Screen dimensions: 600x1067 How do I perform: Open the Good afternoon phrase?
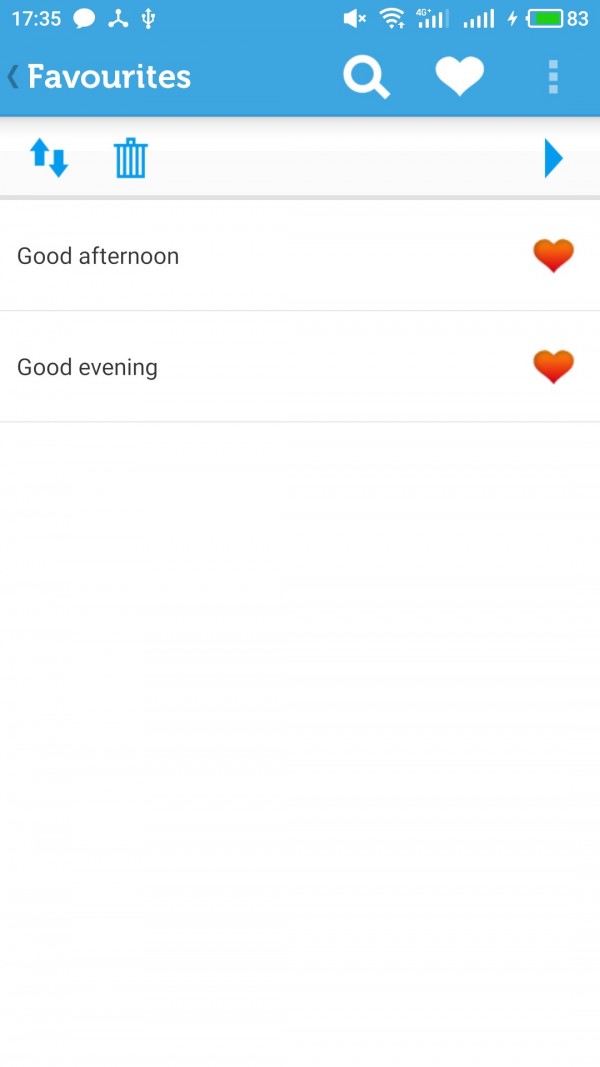click(98, 256)
